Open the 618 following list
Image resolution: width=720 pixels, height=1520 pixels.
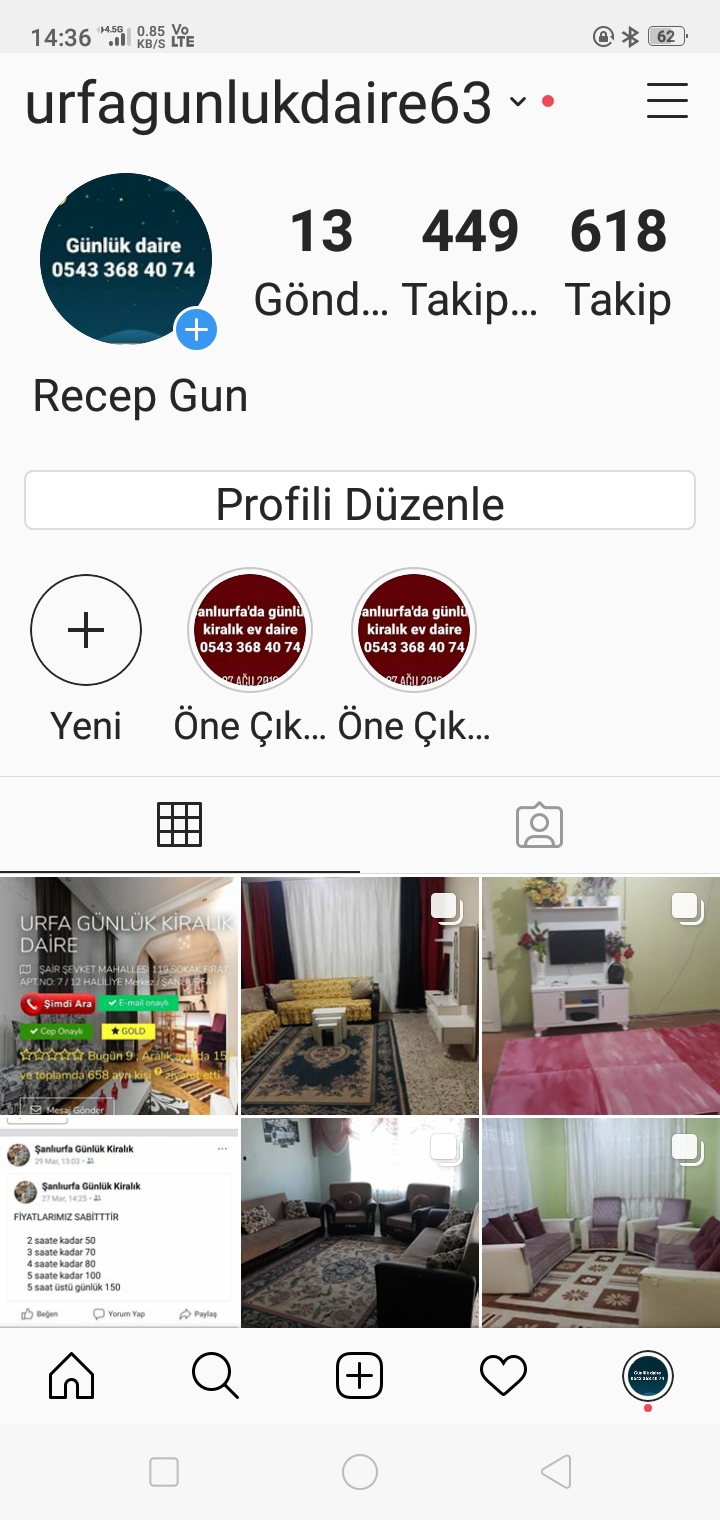(x=618, y=262)
